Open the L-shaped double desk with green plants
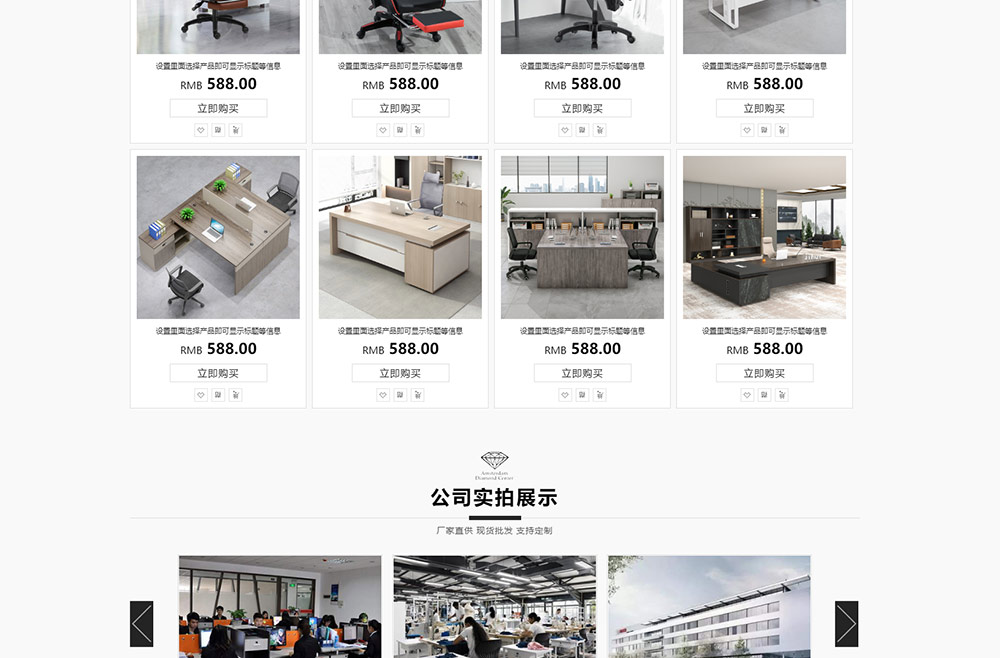The height and width of the screenshot is (658, 1000). coord(218,237)
